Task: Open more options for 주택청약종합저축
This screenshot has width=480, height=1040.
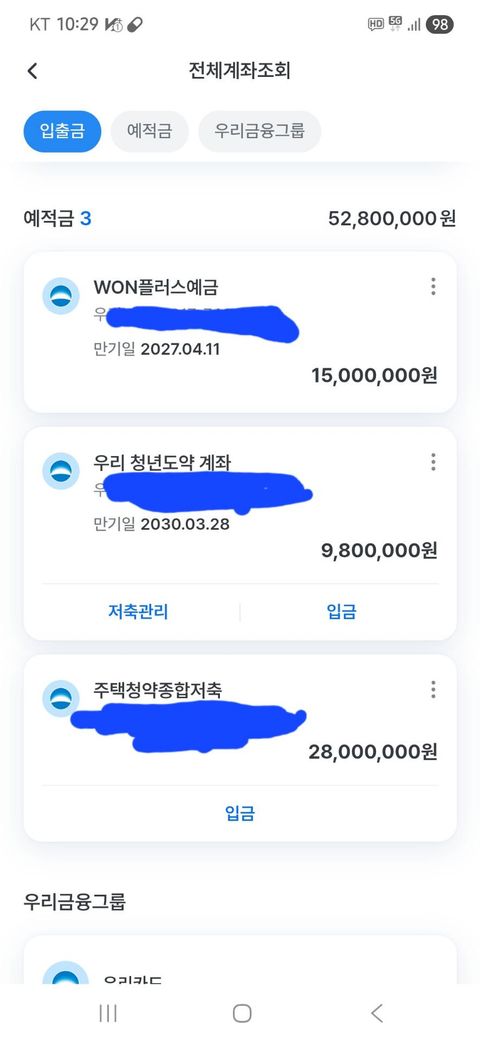Action: (433, 690)
